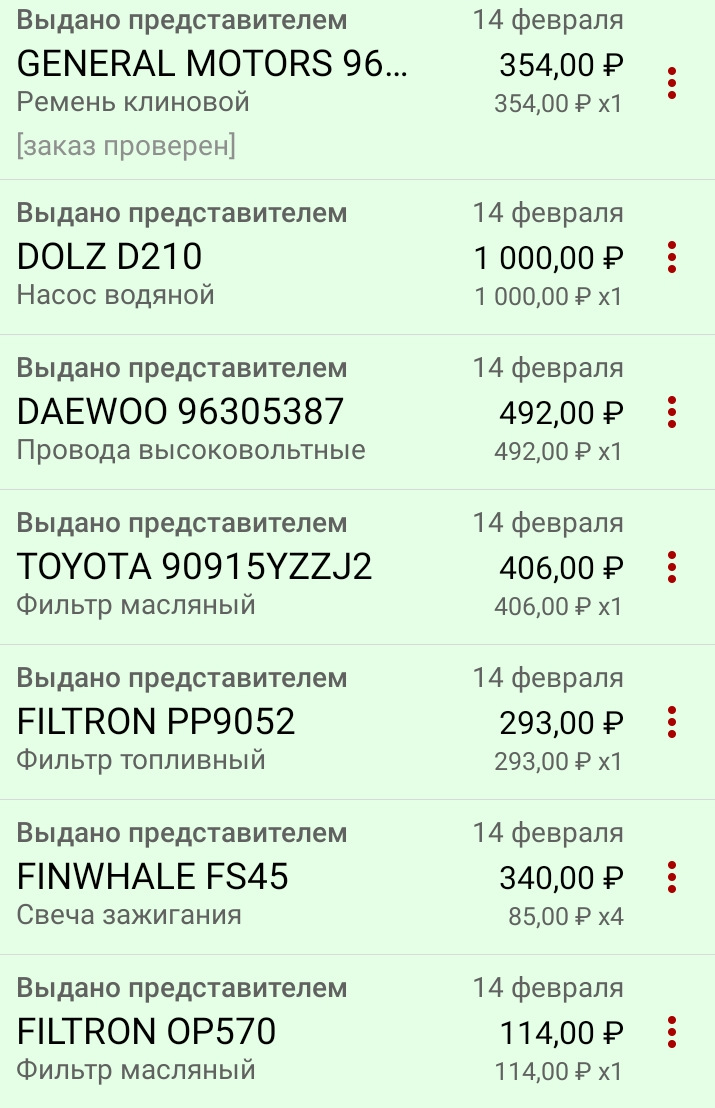Open overflow menu for FILTRON OP570
The image size is (715, 1108).
[672, 1032]
